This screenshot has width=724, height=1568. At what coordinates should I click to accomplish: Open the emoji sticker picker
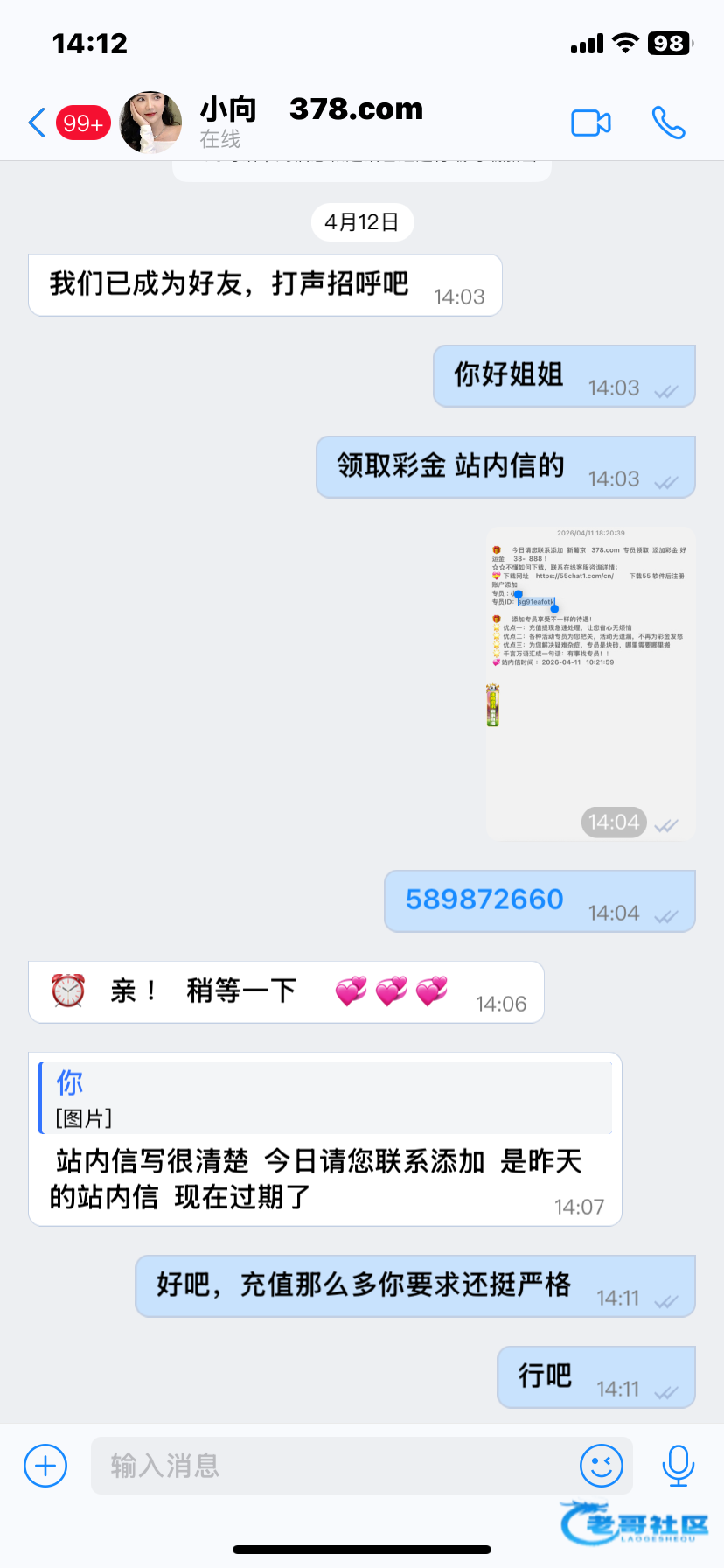pyautogui.click(x=602, y=1465)
